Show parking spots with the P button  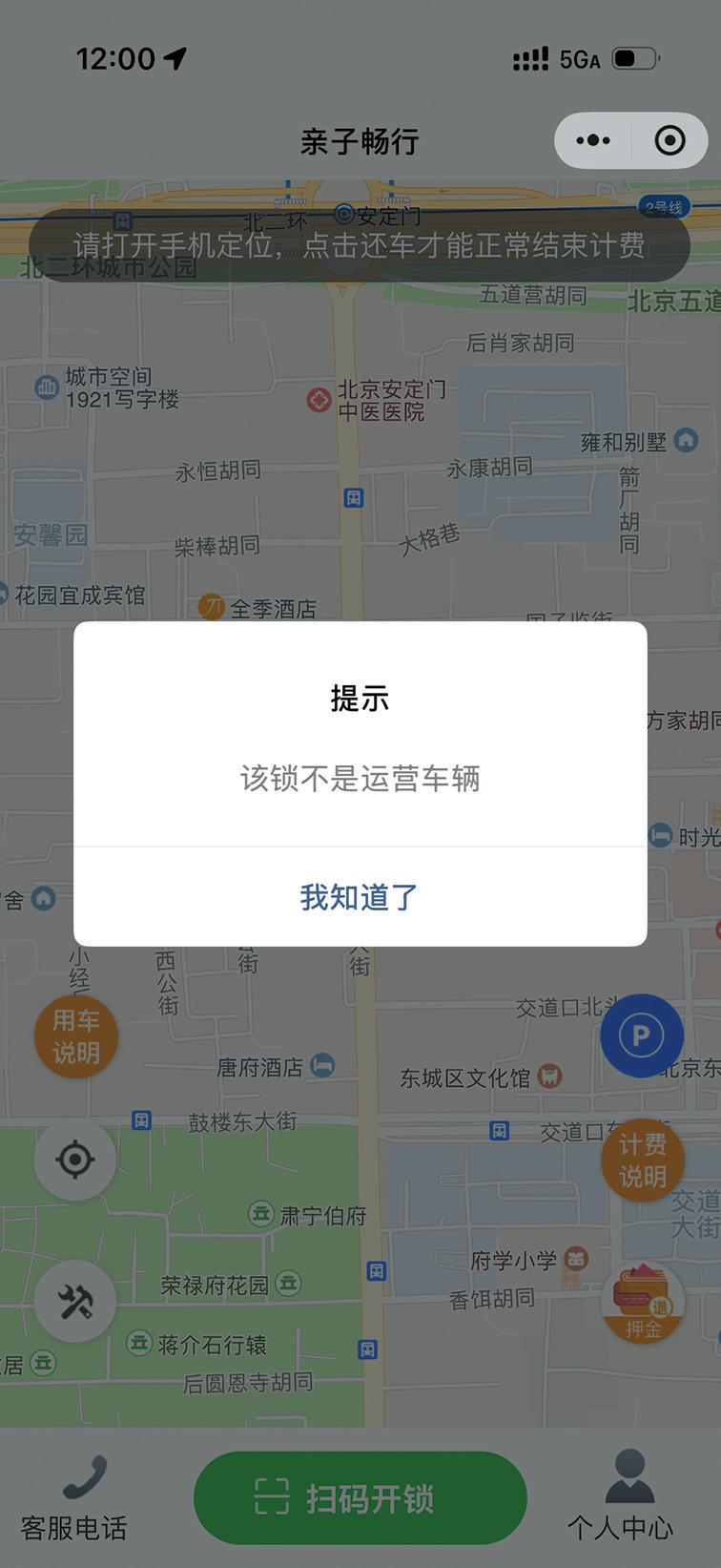tap(641, 1035)
